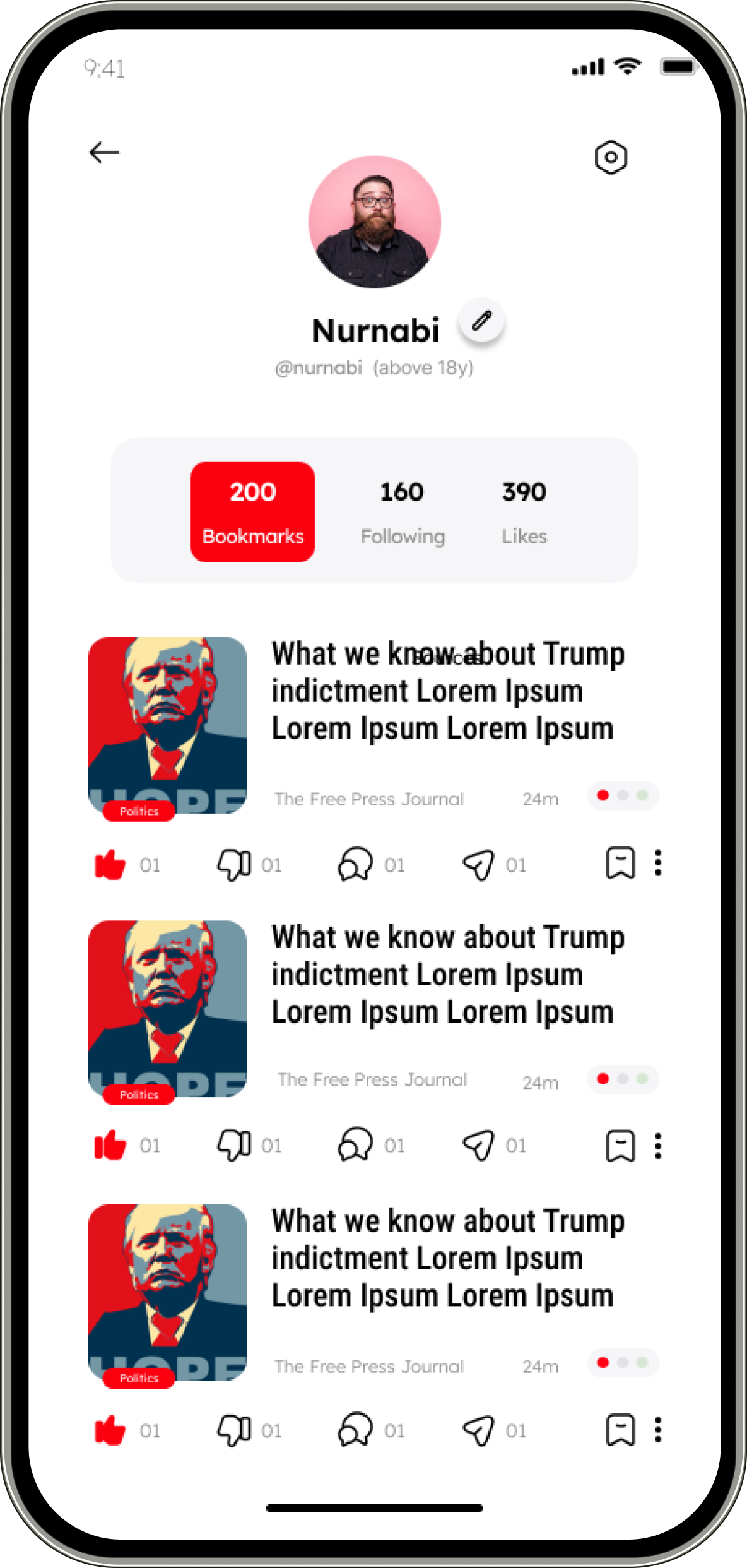Open comments on the first article
Image resolution: width=747 pixels, height=1568 pixels.
pyautogui.click(x=355, y=863)
